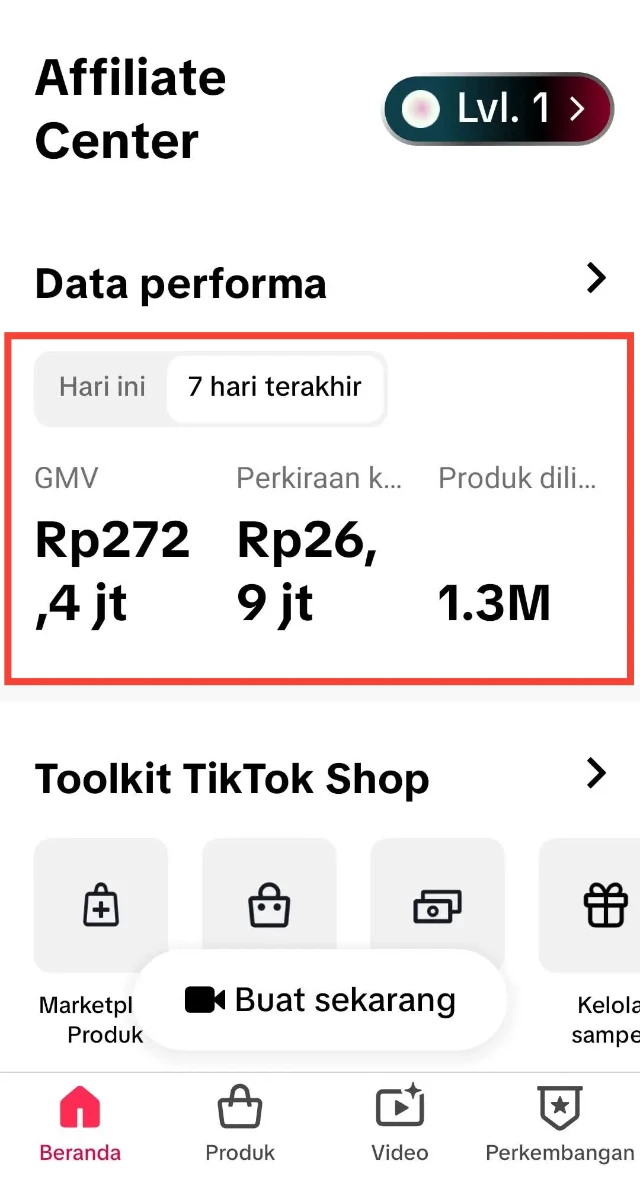640x1183 pixels.
Task: Open Toolkit TikTok Shop arrow
Action: [x=596, y=774]
